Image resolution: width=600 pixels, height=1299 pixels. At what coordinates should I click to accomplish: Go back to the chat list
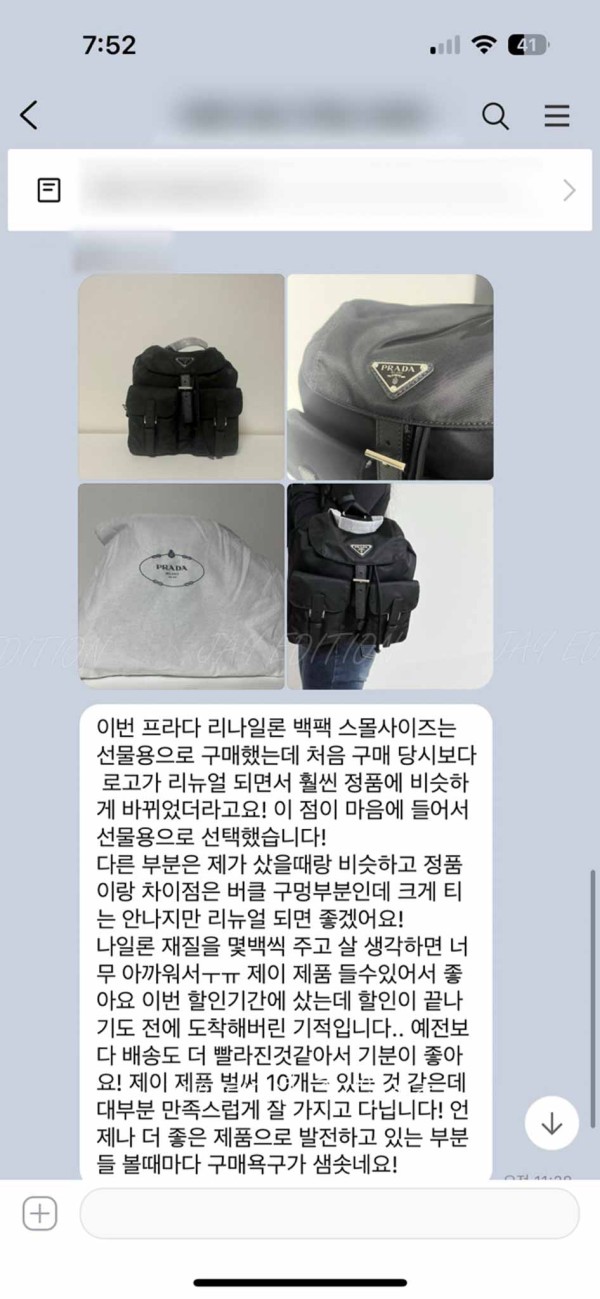coord(30,116)
